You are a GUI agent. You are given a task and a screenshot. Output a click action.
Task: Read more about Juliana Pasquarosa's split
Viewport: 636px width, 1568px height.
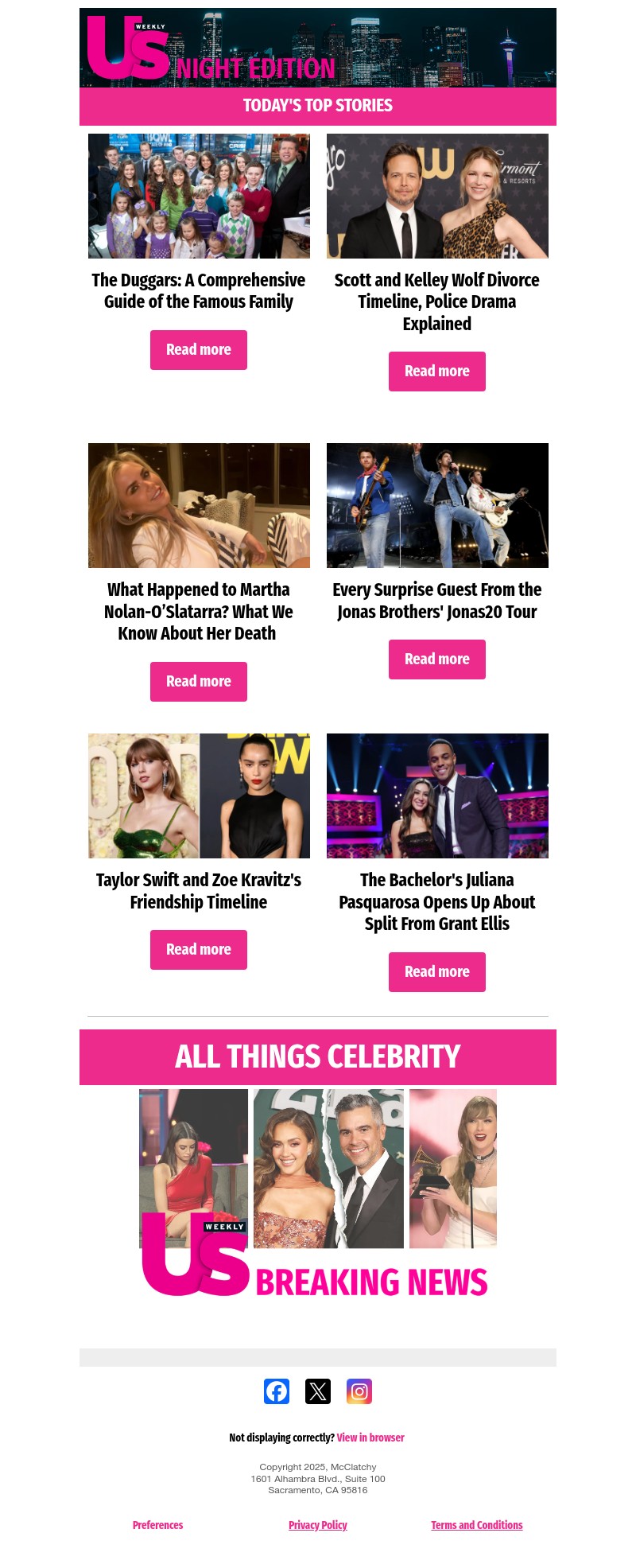(437, 972)
